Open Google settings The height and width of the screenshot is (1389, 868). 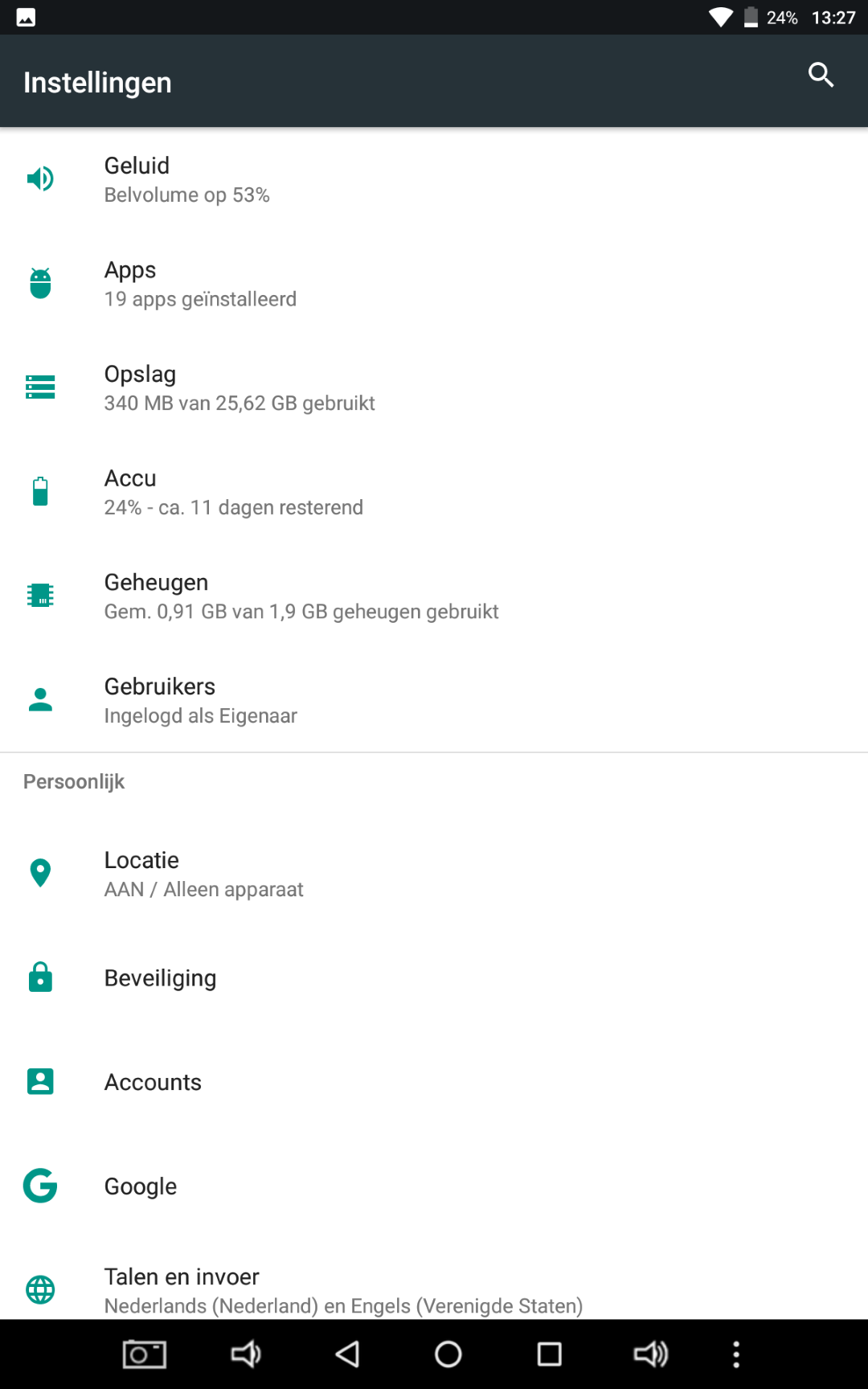click(434, 1186)
